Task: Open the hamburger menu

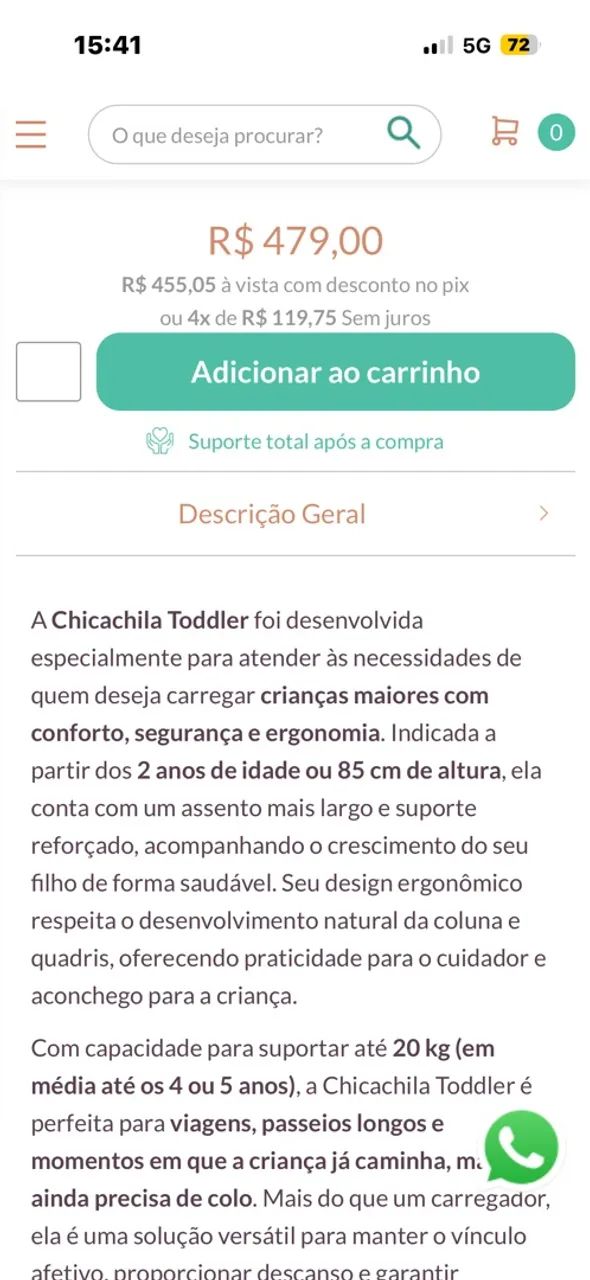Action: [31, 134]
